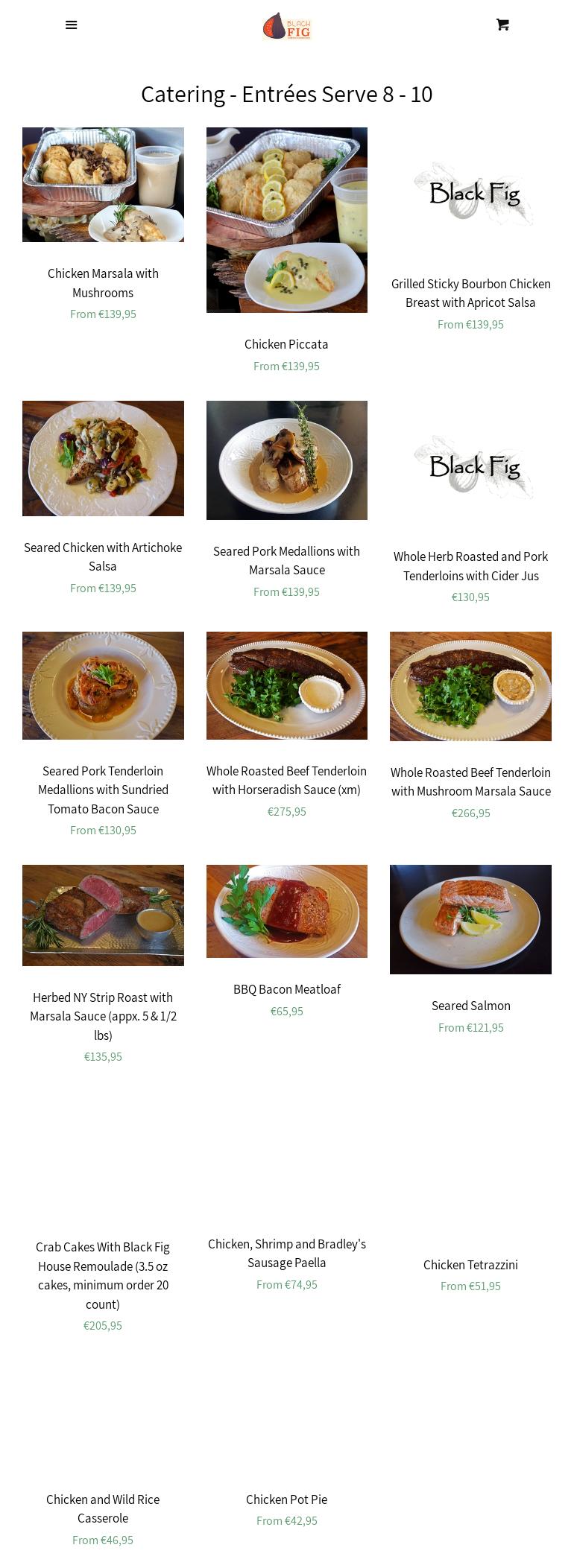Image resolution: width=574 pixels, height=1568 pixels.
Task: Open Chicken Tetrazzini product page
Action: click(470, 1264)
